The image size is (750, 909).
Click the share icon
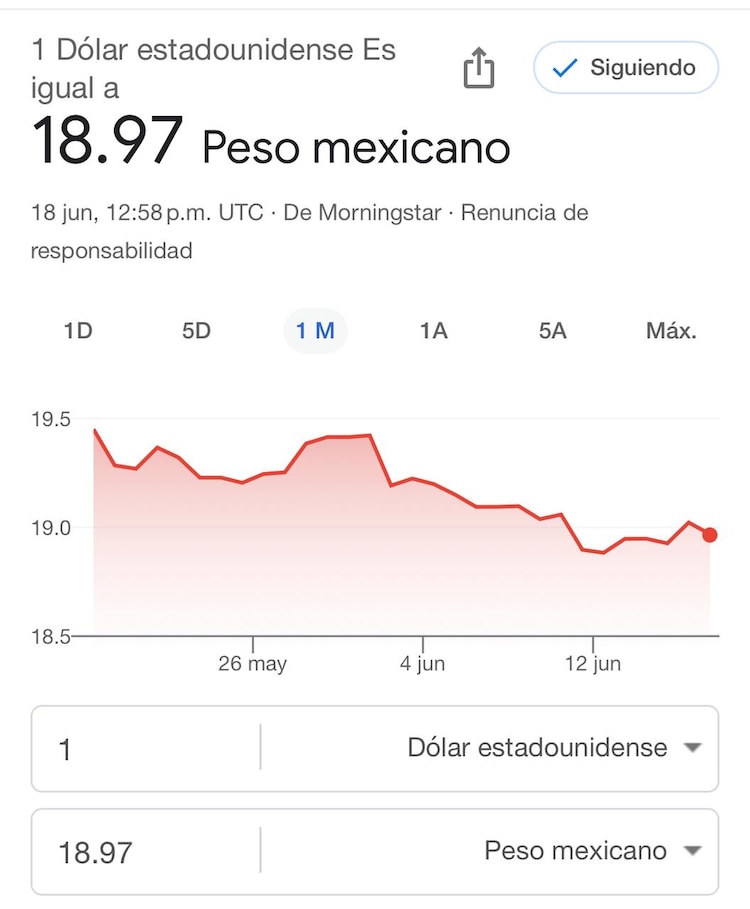(x=481, y=68)
